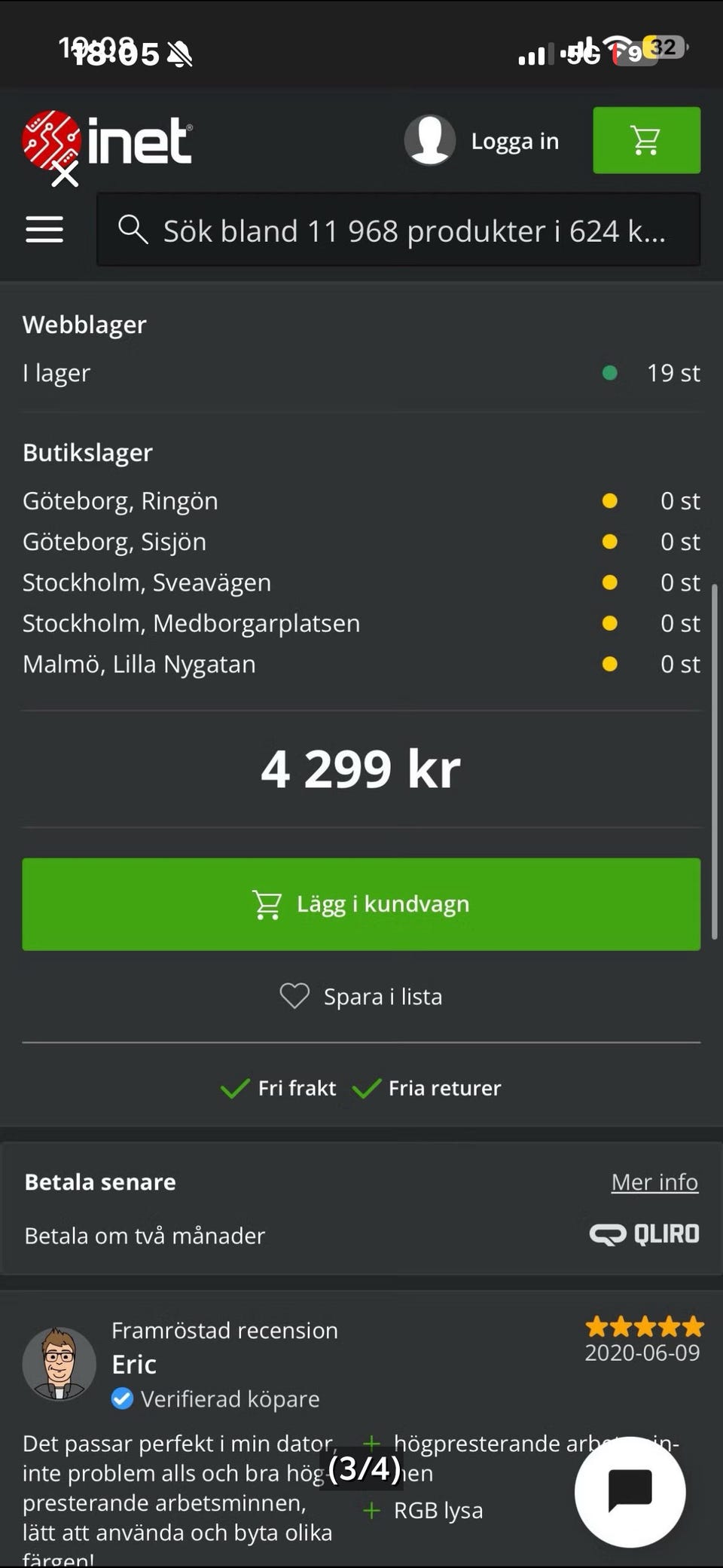The image size is (723, 1568).
Task: Save product with Spara i lista
Action: [x=361, y=996]
